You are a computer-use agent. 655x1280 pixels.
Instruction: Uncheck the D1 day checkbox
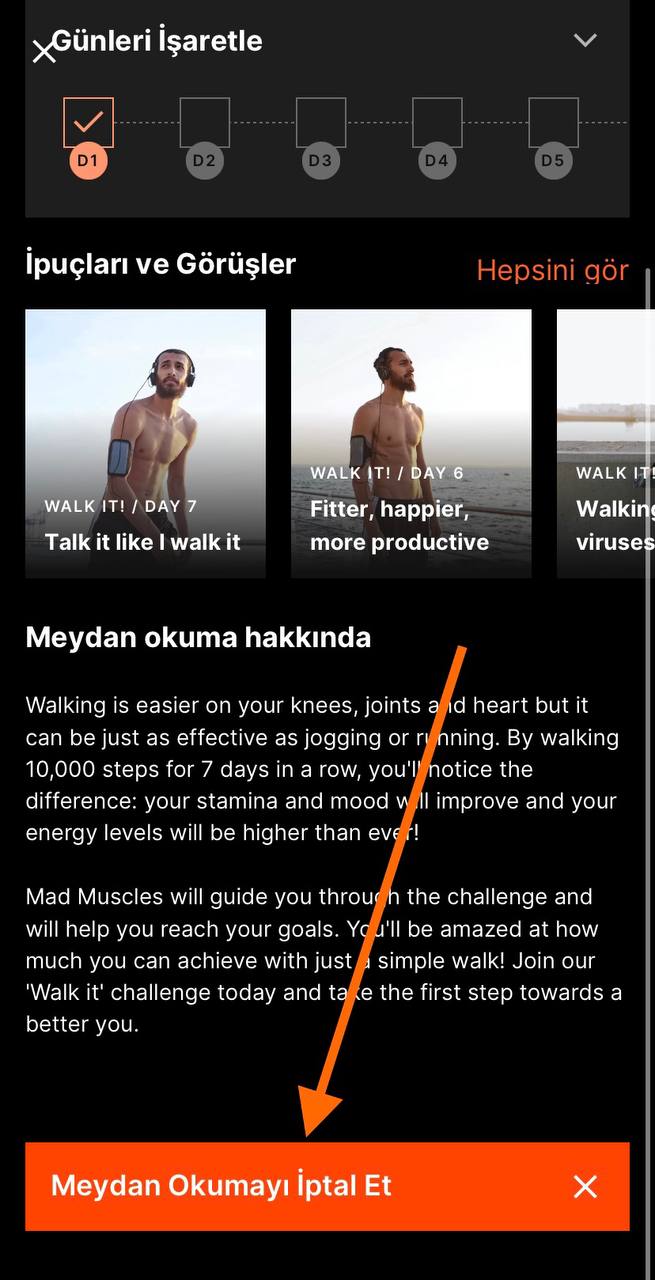(88, 122)
